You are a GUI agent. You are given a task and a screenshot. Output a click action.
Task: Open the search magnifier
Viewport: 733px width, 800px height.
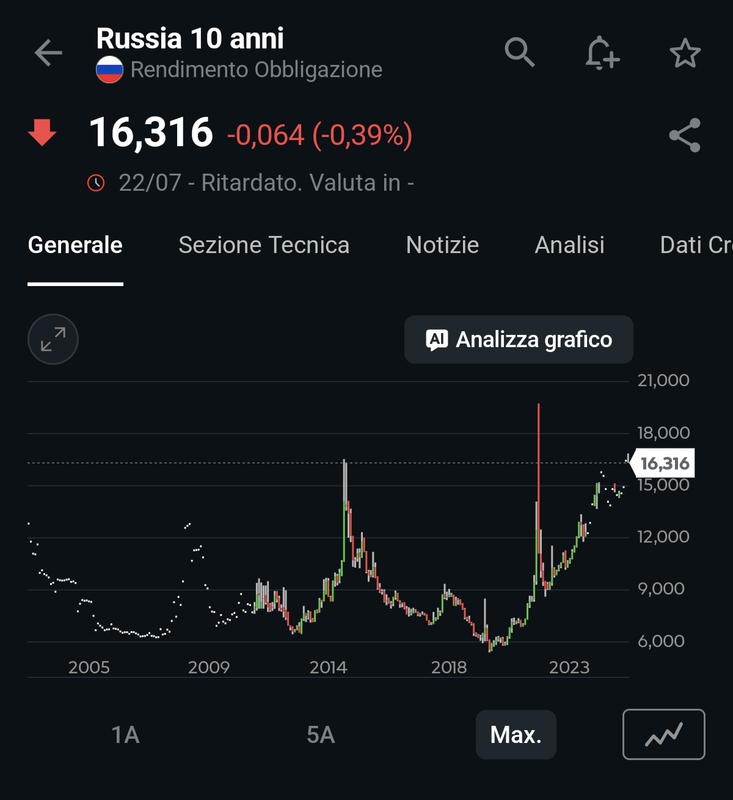click(x=519, y=52)
